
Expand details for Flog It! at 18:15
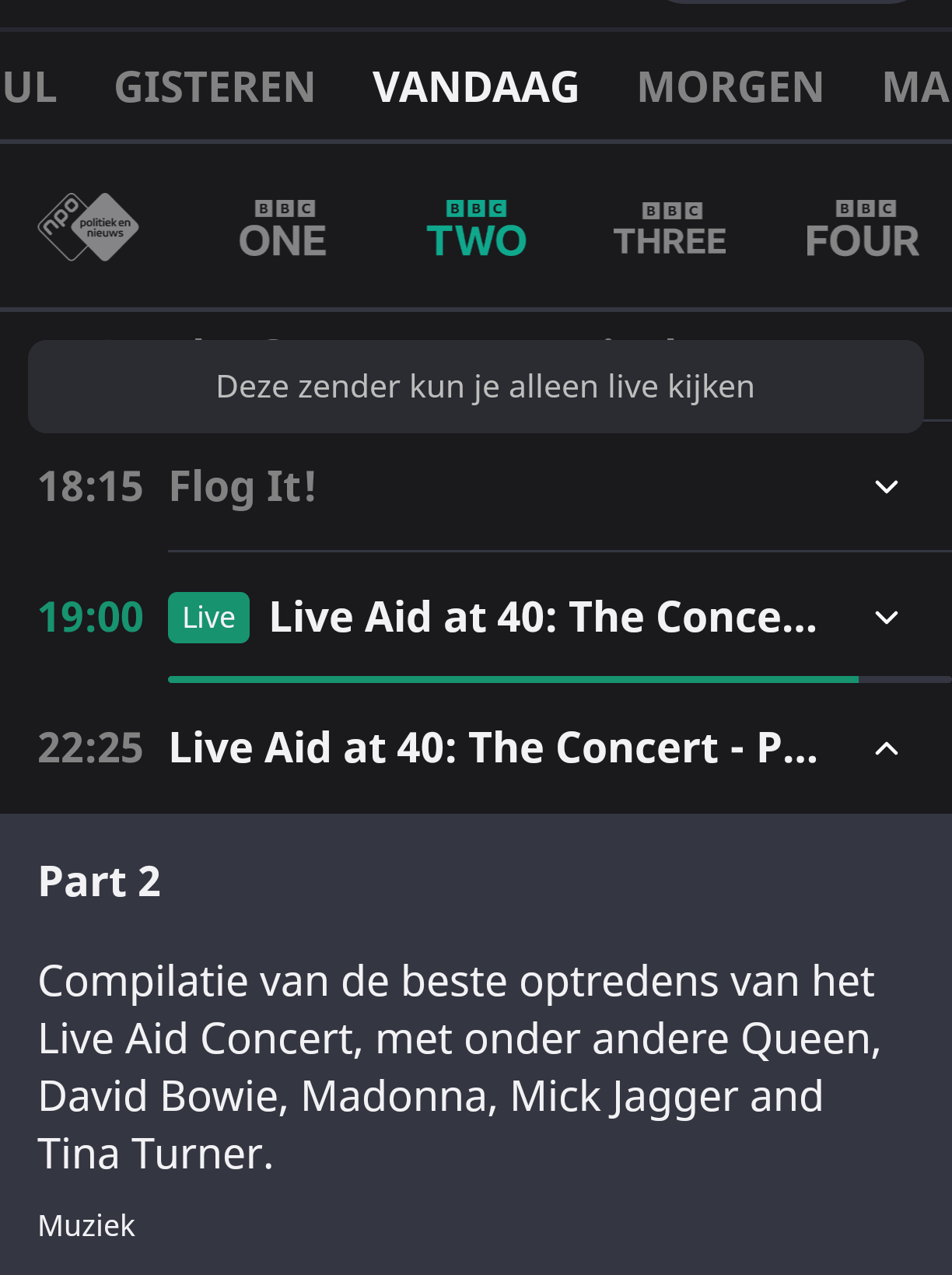886,487
